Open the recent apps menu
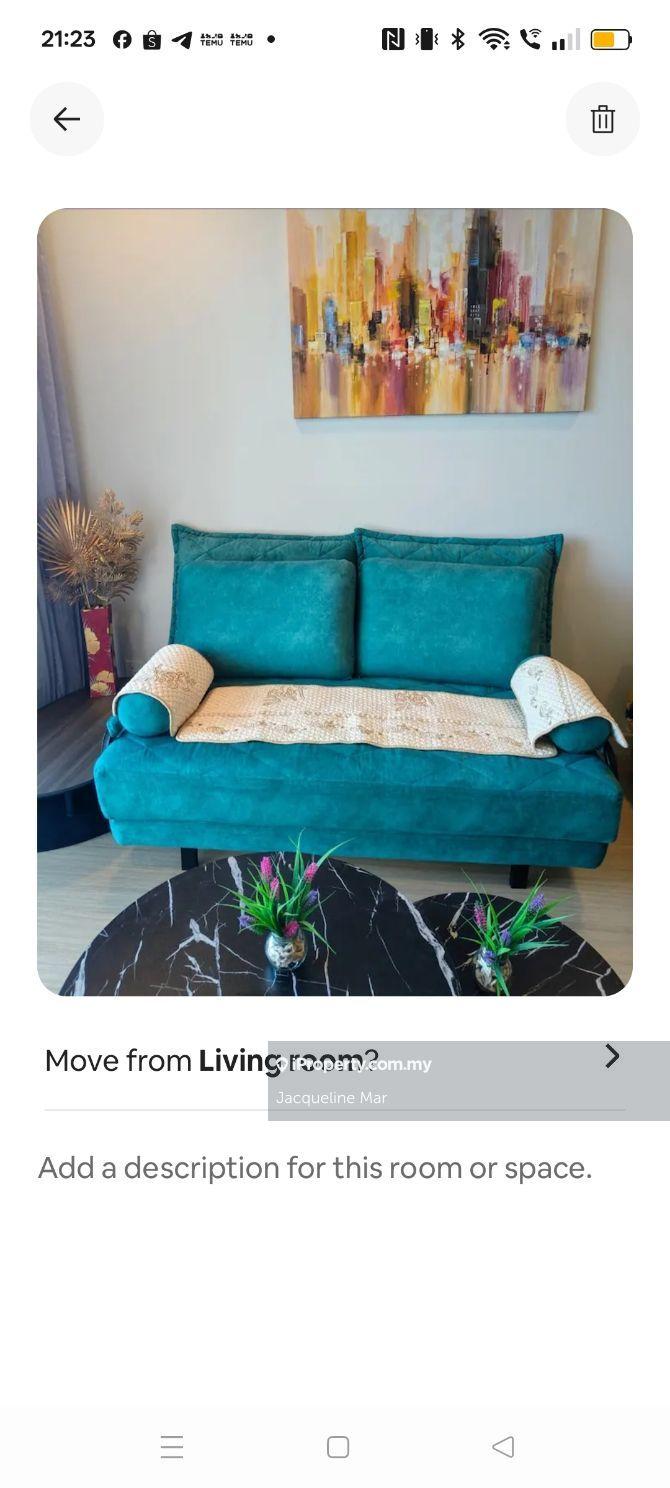 click(172, 1447)
